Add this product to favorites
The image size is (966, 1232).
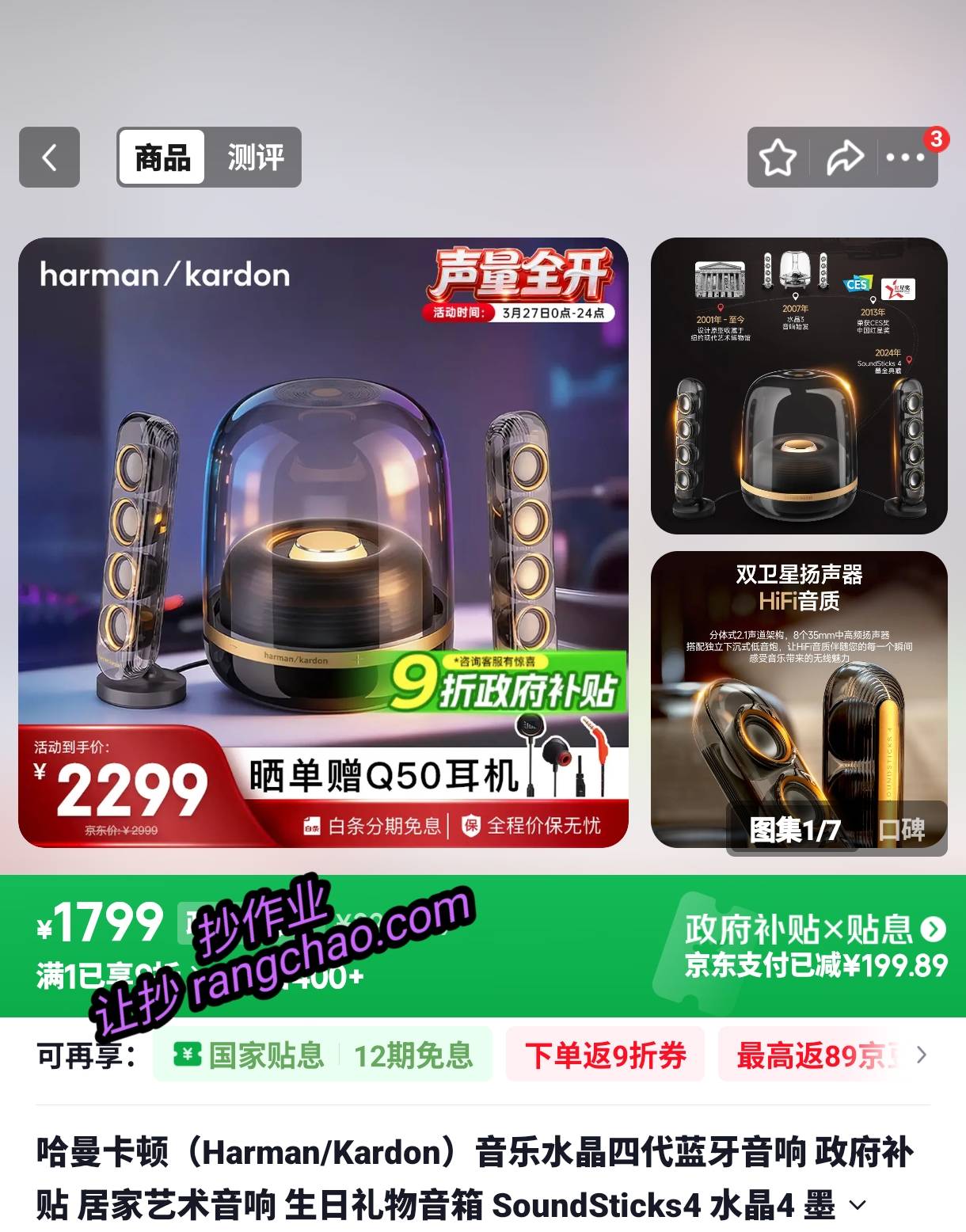tap(778, 157)
